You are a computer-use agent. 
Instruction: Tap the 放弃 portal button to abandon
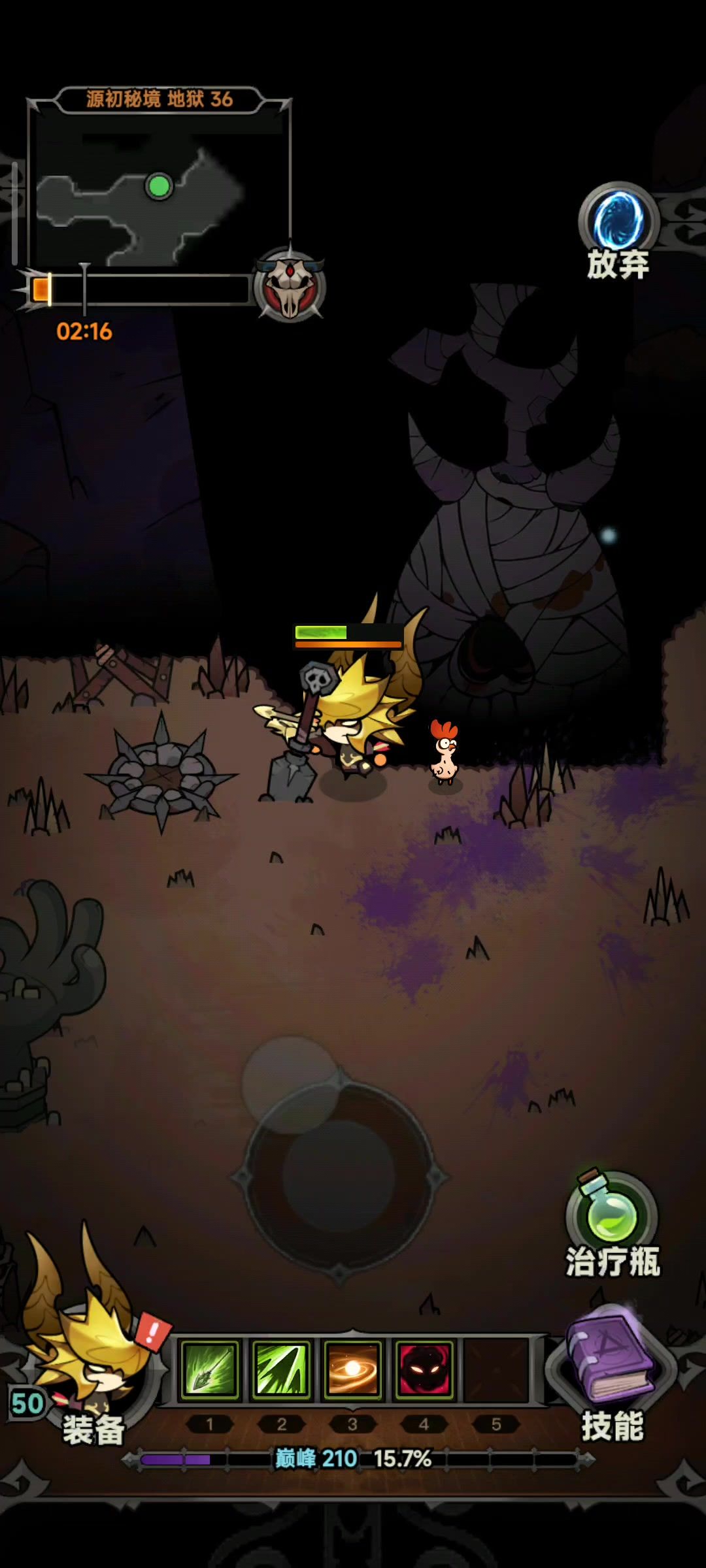coord(618,230)
